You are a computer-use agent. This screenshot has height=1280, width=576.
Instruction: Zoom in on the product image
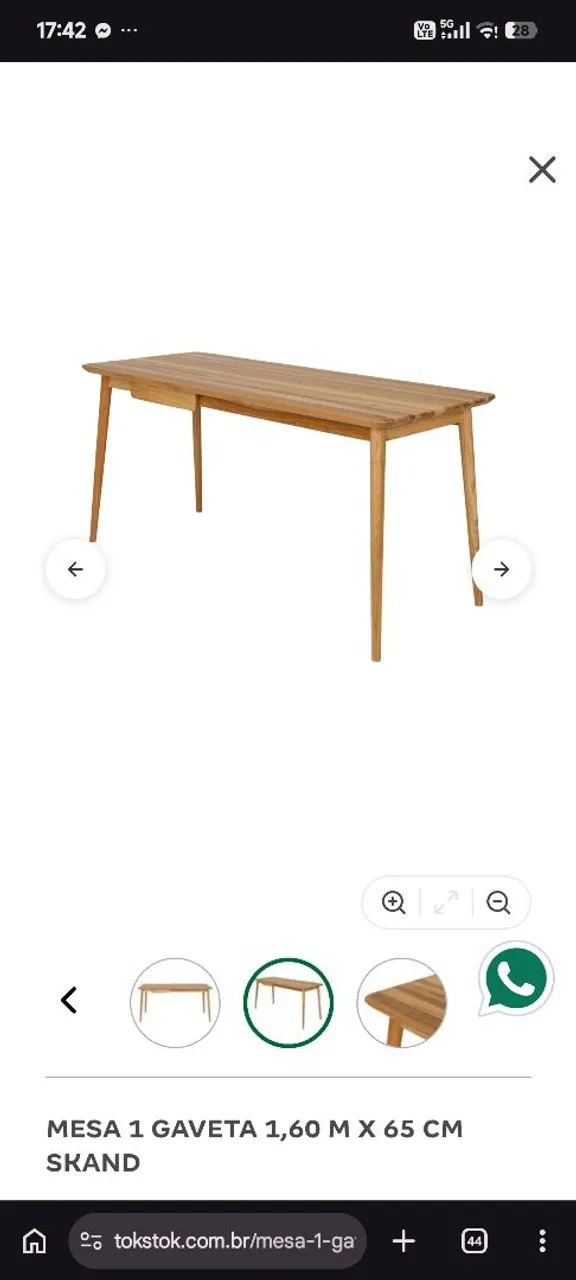394,903
